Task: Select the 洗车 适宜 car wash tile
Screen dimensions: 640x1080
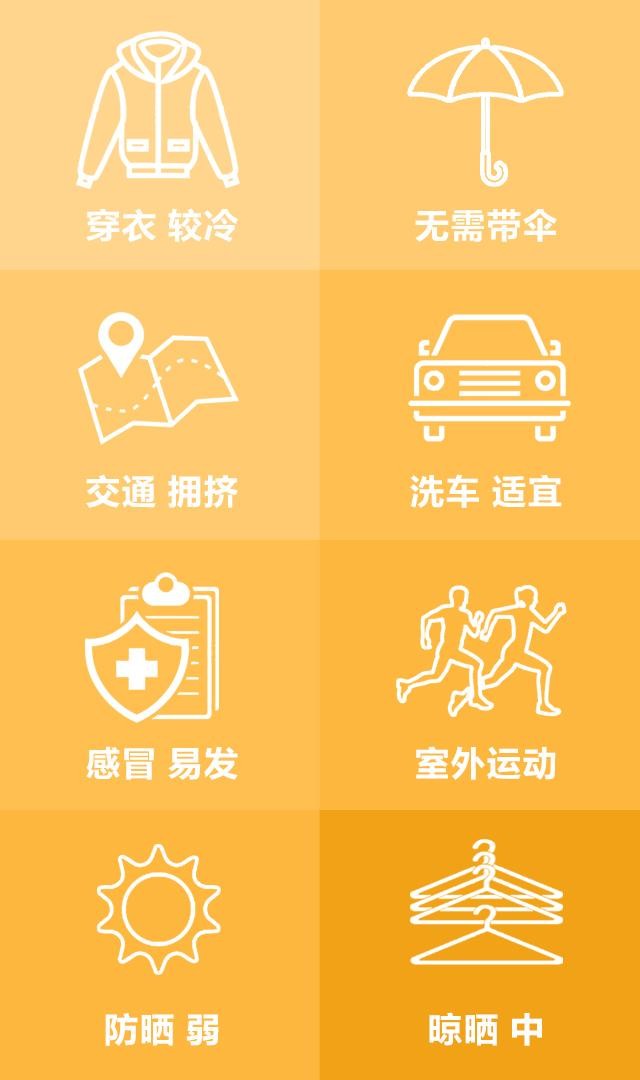Action: click(x=480, y=405)
